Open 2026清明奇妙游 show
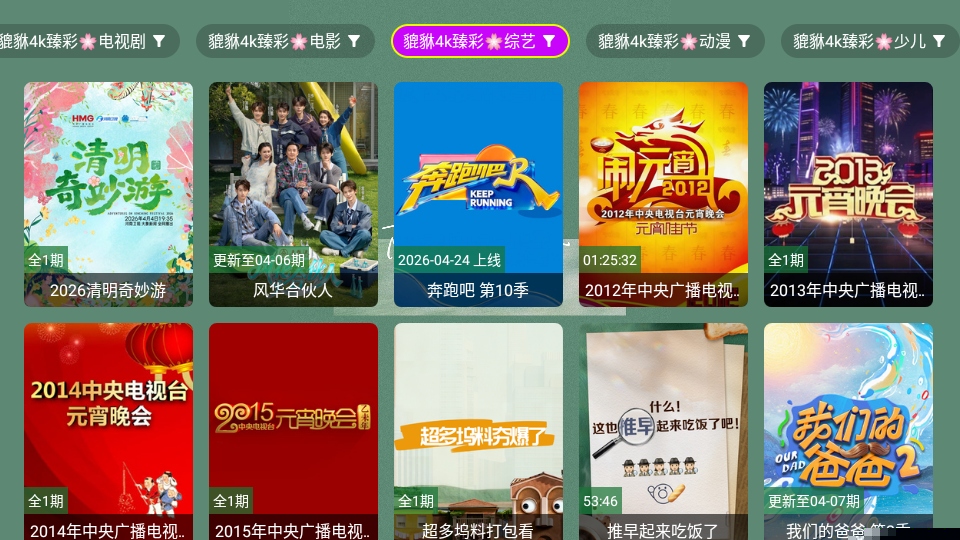Image resolution: width=960 pixels, height=540 pixels. pyautogui.click(x=108, y=193)
